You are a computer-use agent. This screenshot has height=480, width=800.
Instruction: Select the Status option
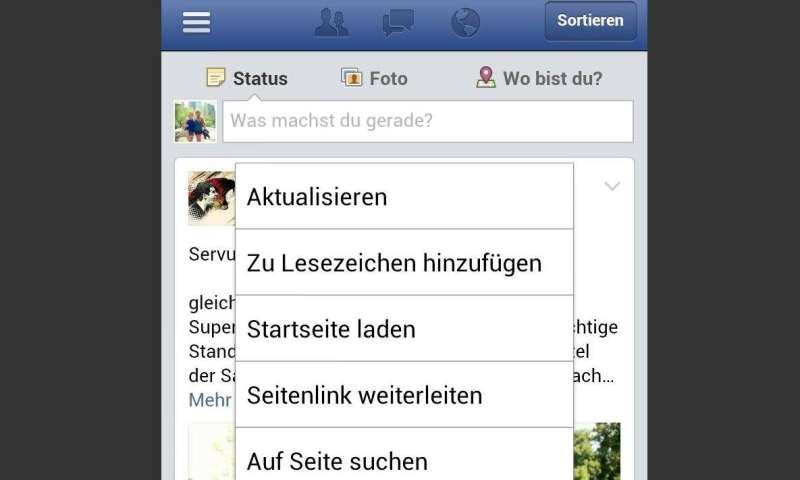(247, 78)
